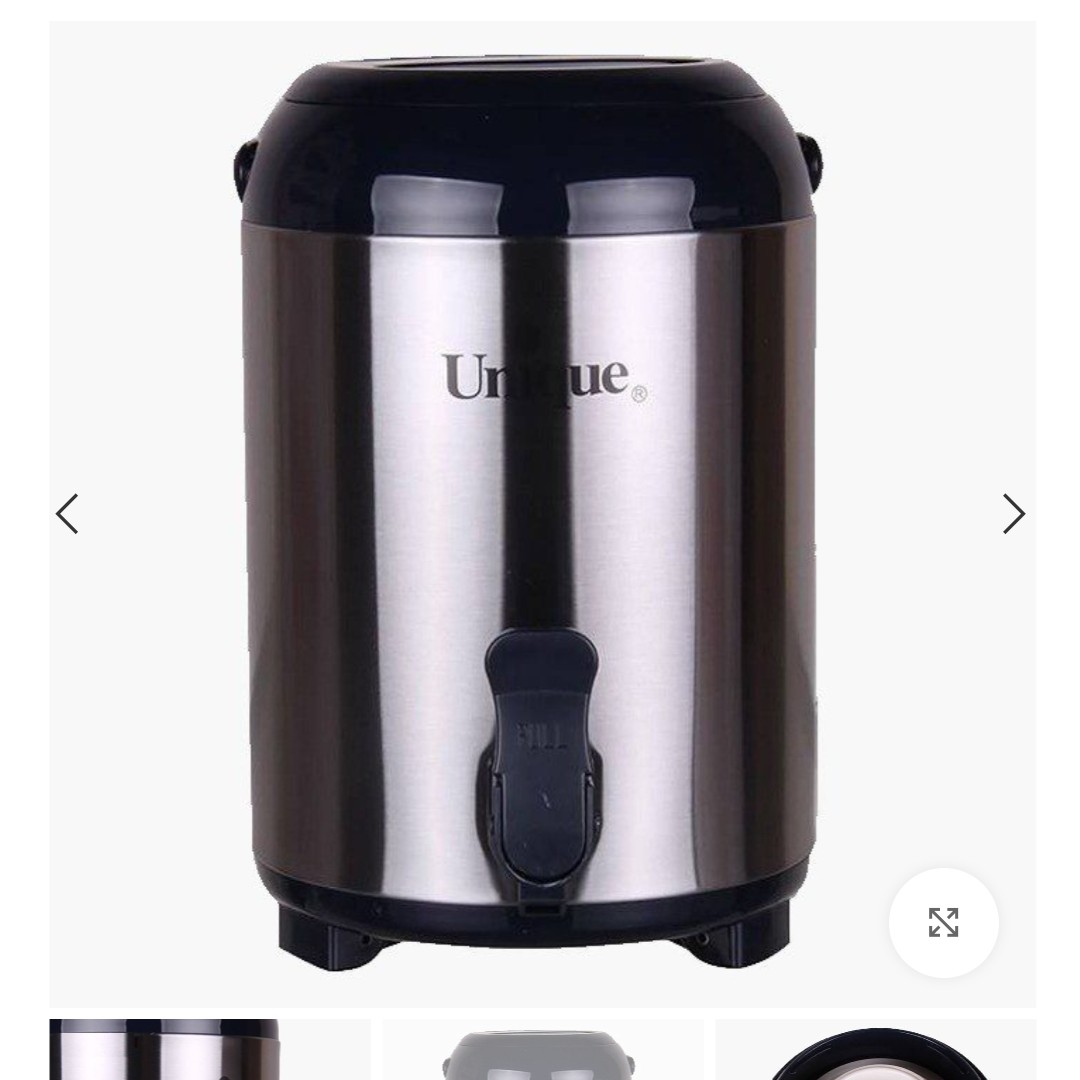
Task: View the thumbnail showing the round black lid
Action: (x=875, y=1052)
